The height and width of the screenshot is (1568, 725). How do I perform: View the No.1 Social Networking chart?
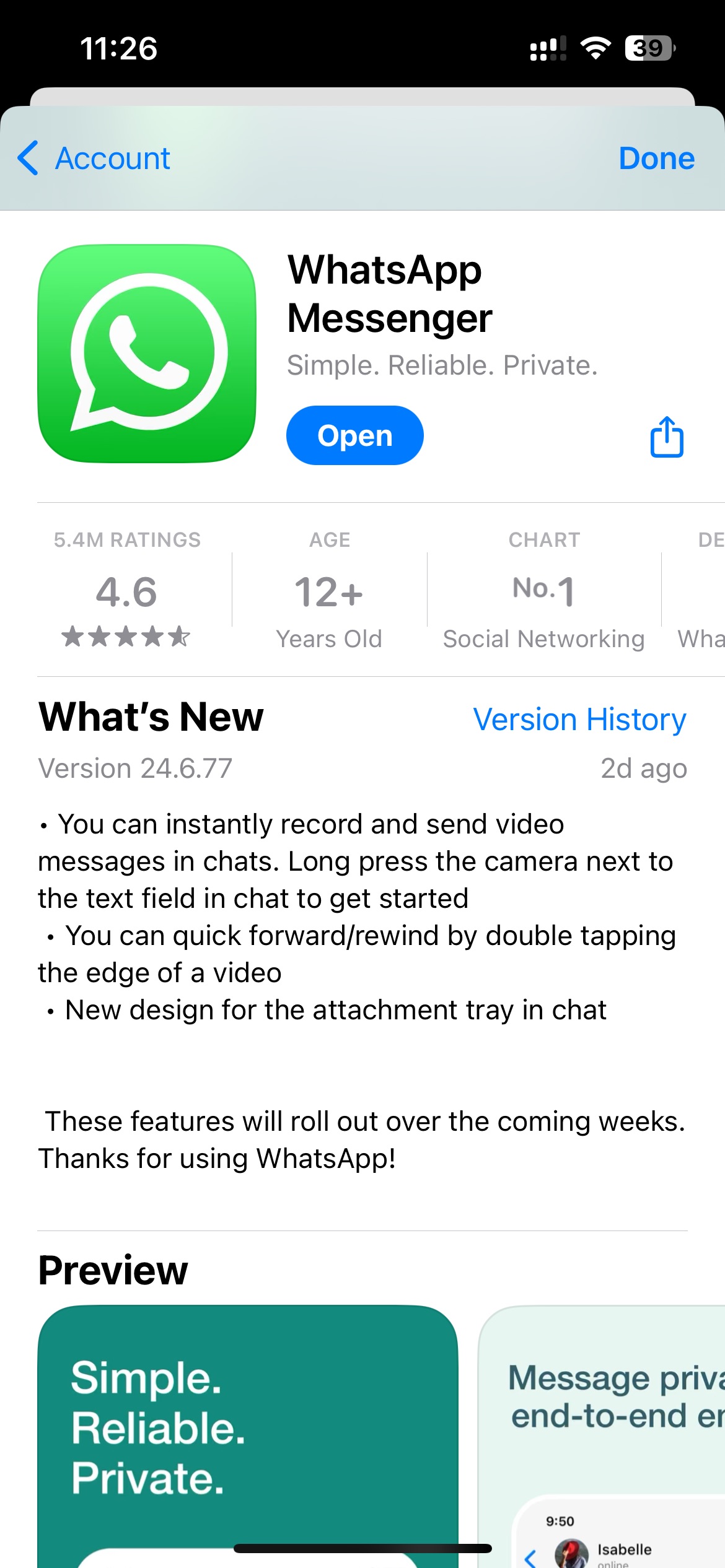543,592
